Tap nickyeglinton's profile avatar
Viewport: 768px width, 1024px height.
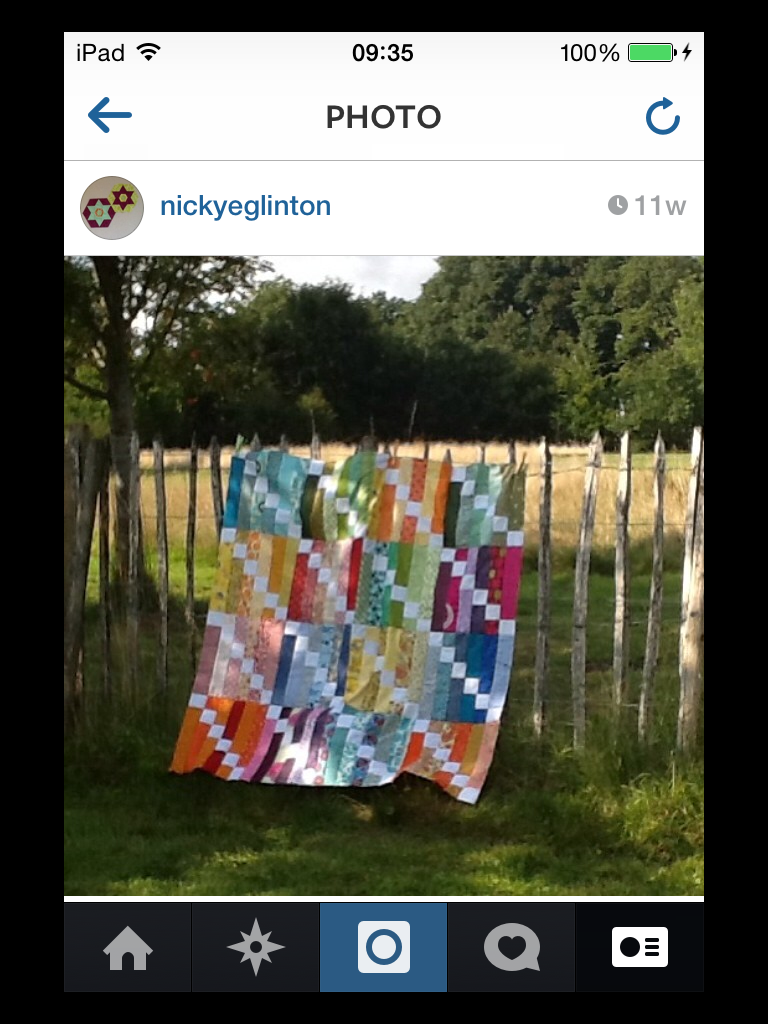pos(112,208)
